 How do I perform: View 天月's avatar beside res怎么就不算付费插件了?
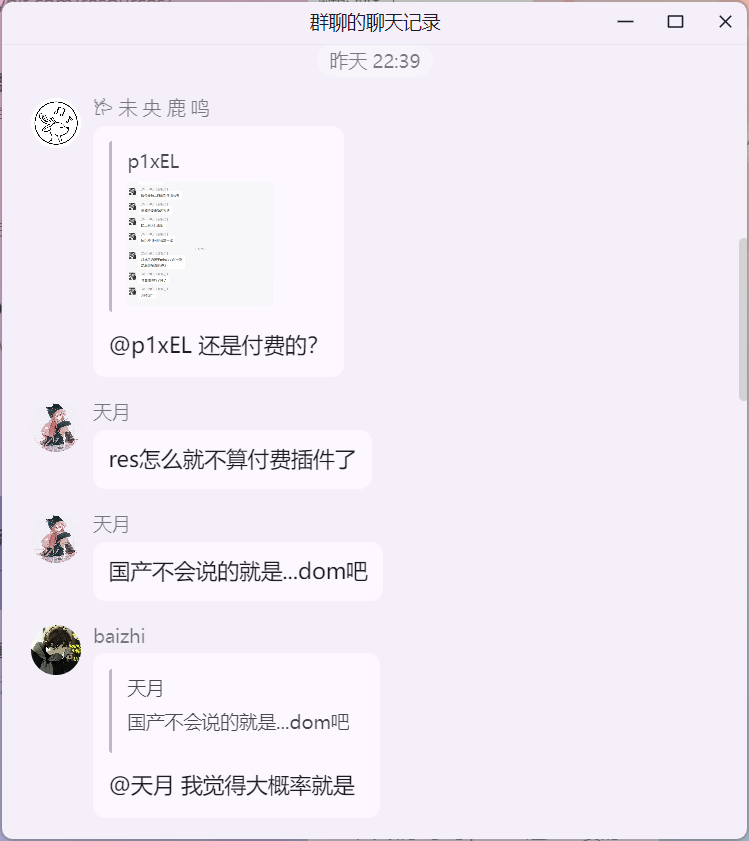click(56, 428)
